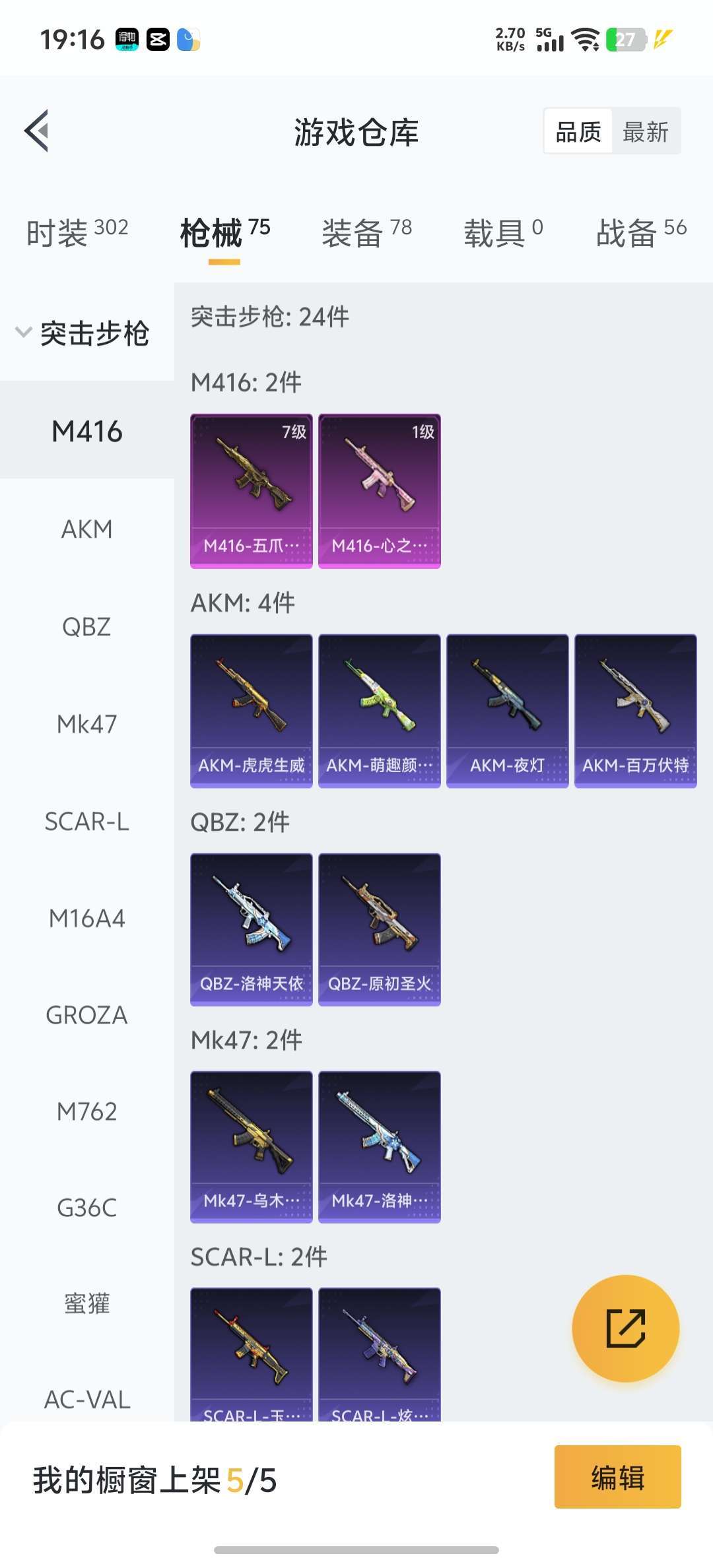This screenshot has height=1568, width=713.
Task: Open the AKM-虎虎生威 skin card
Action: tap(251, 711)
